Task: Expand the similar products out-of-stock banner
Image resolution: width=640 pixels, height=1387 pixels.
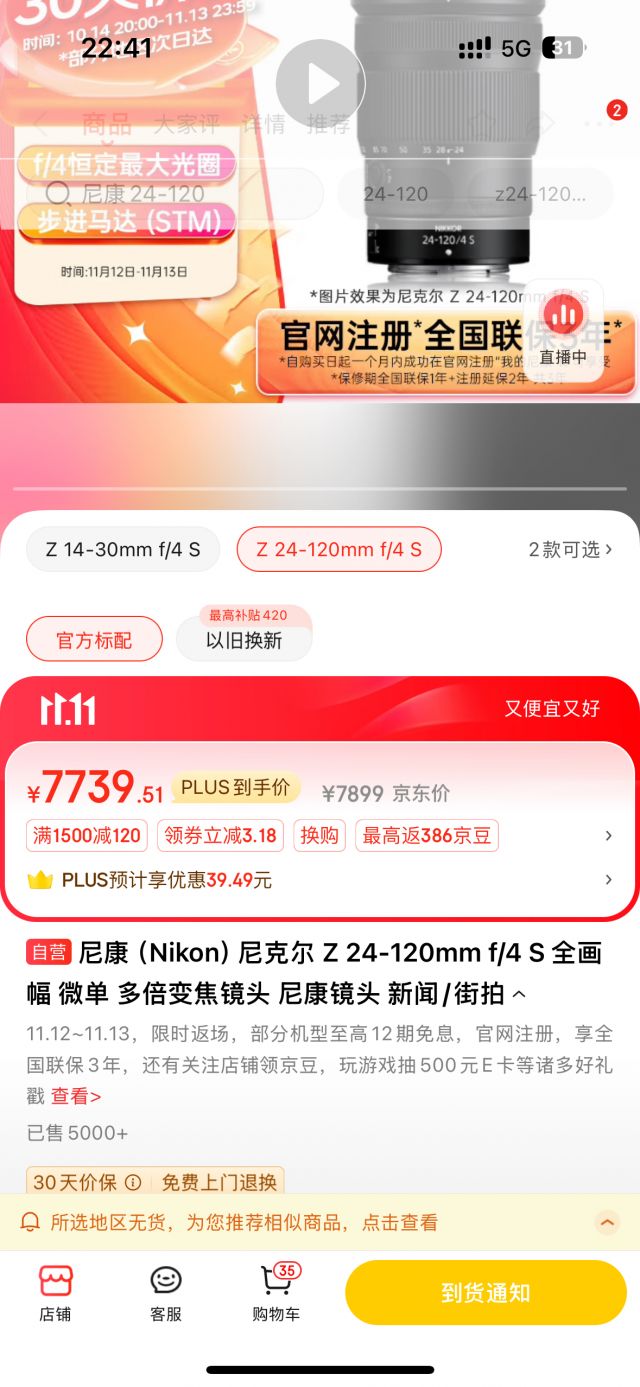Action: click(607, 1222)
